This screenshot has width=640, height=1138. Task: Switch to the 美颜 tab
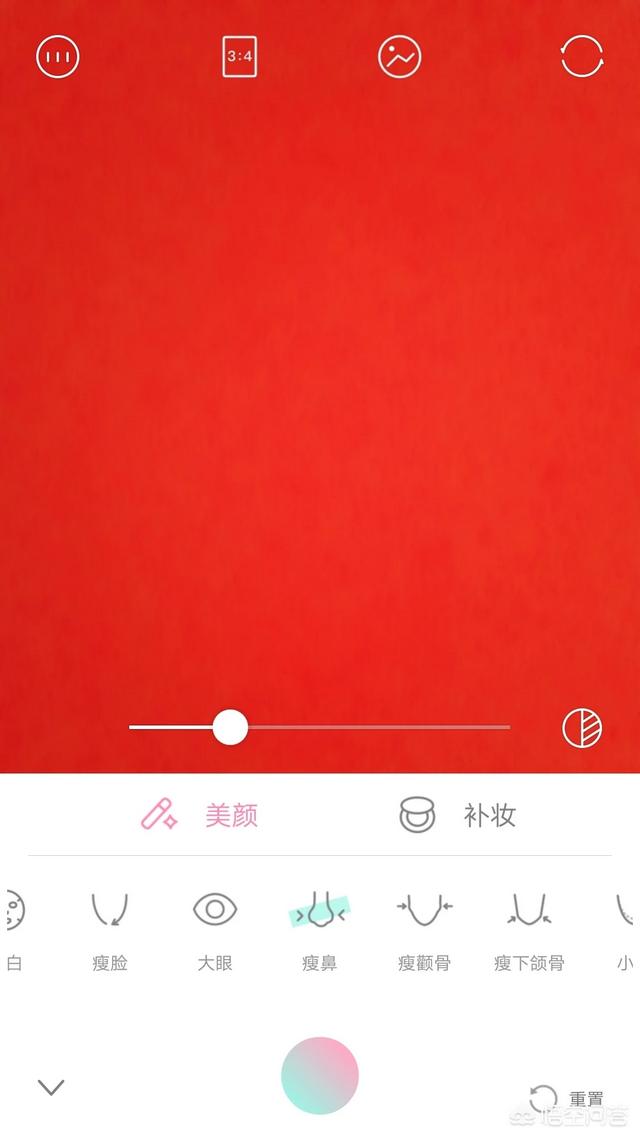click(x=199, y=815)
